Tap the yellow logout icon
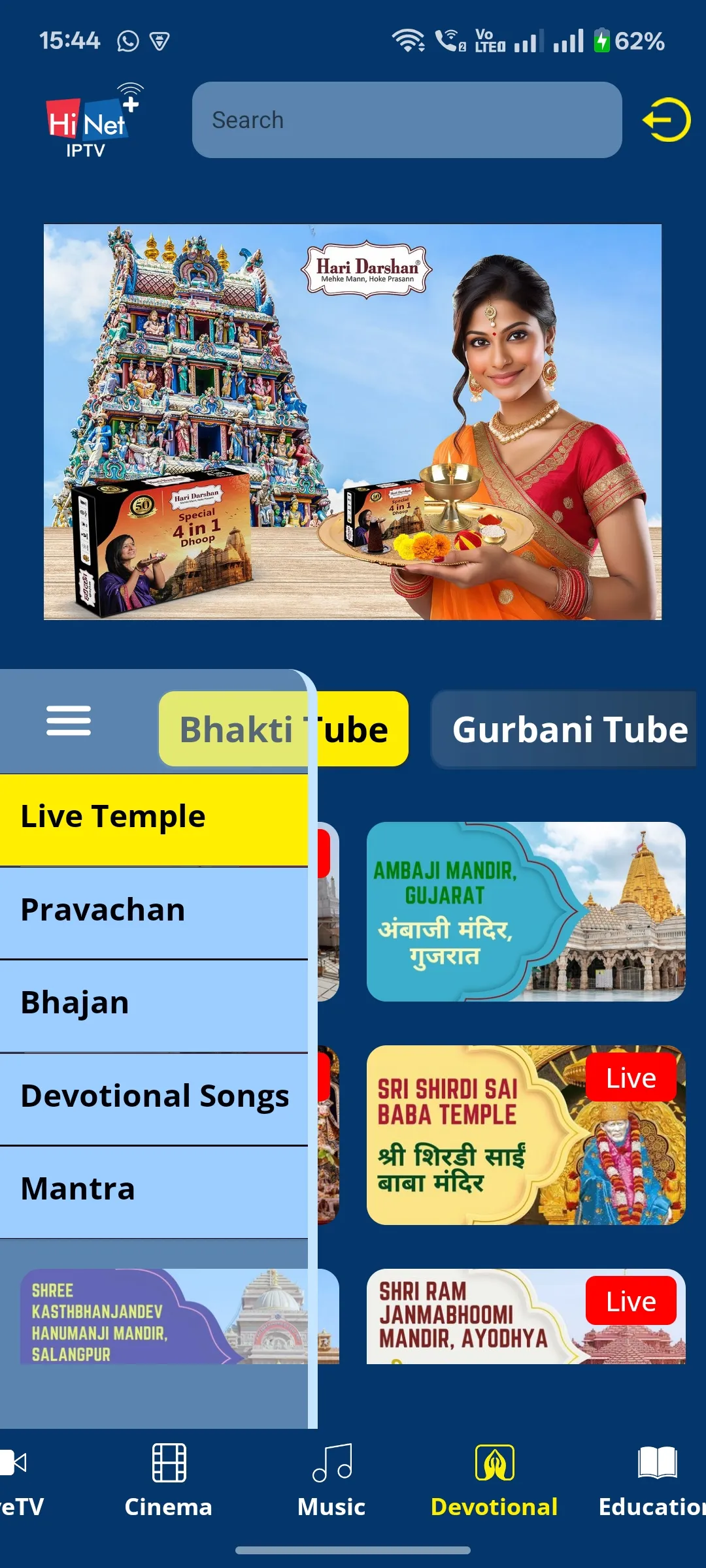 pos(667,120)
